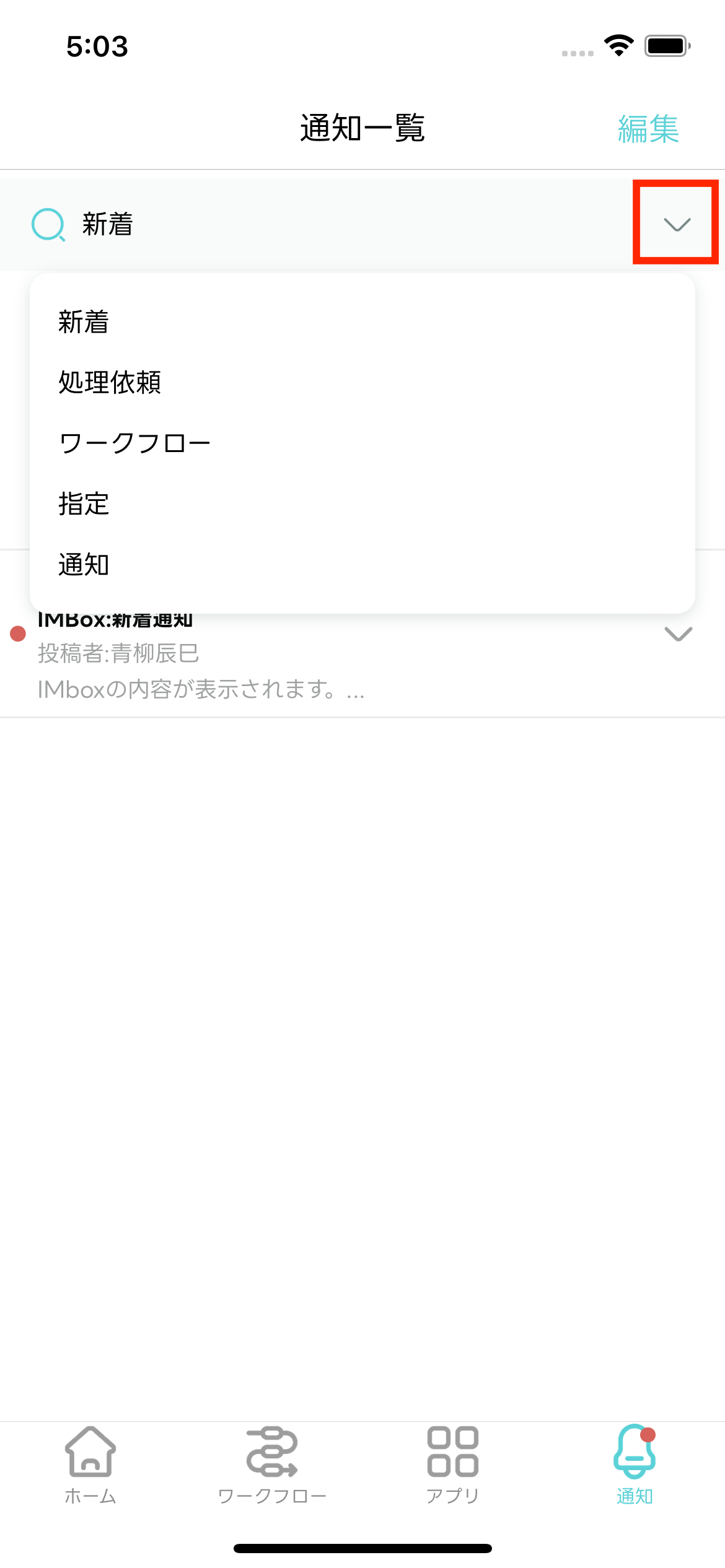Collapse the 新着 filter dropdown chevron

676,224
